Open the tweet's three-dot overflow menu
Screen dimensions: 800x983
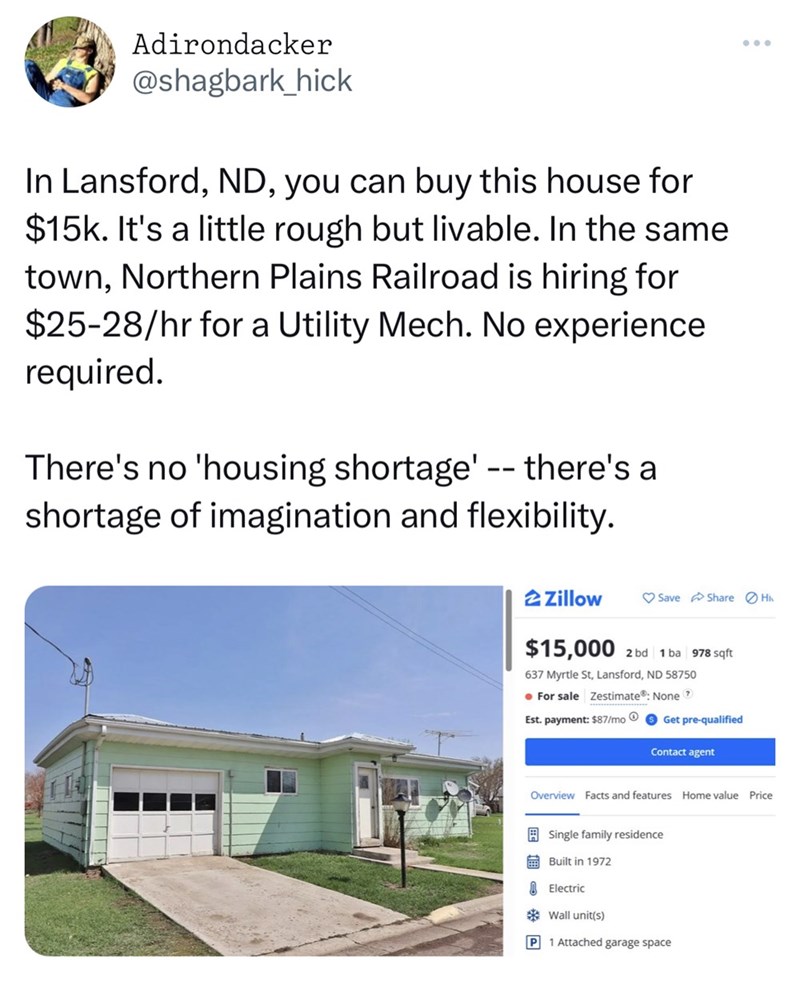pos(757,47)
